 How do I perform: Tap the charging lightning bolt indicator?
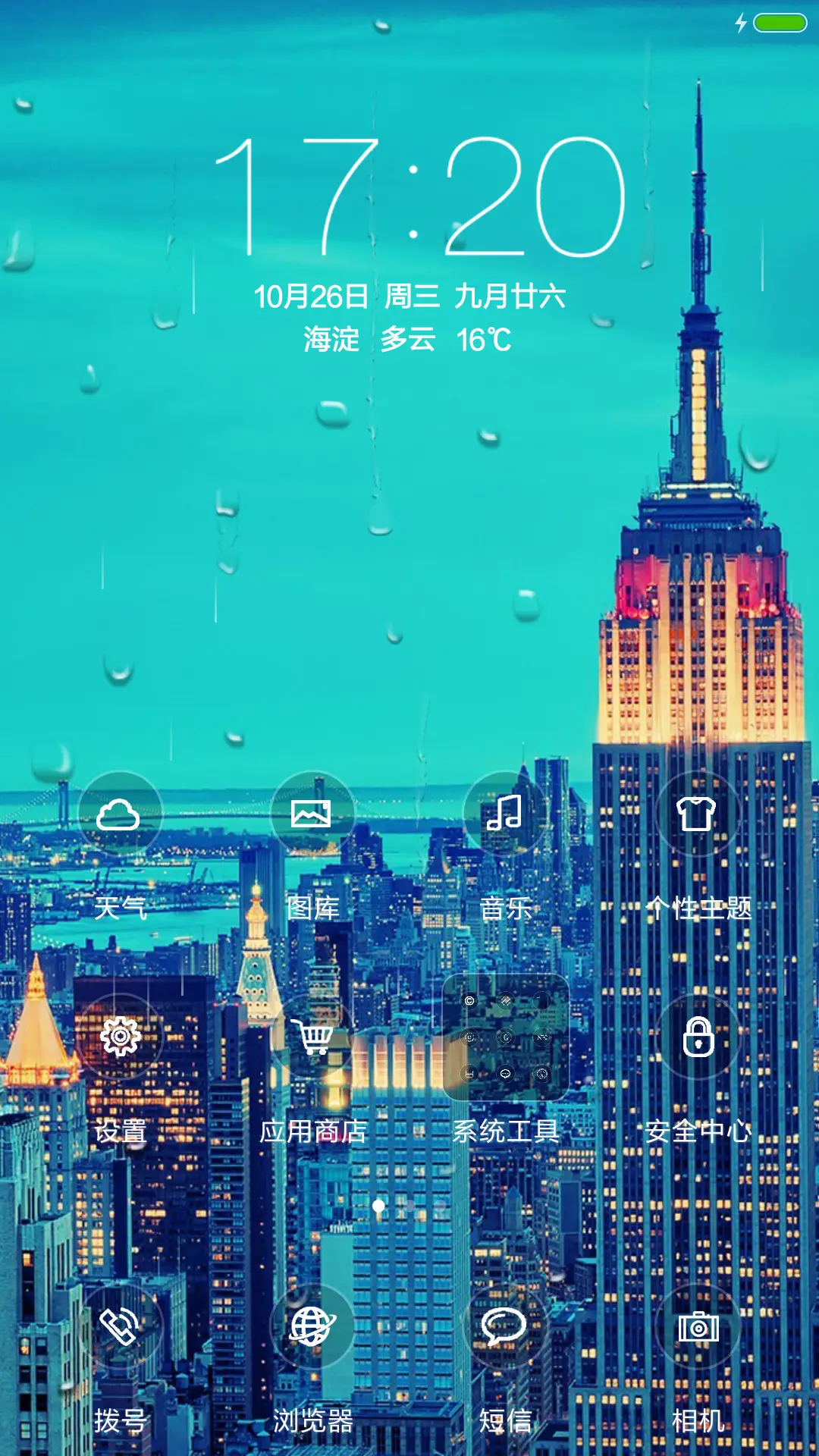coord(740,24)
